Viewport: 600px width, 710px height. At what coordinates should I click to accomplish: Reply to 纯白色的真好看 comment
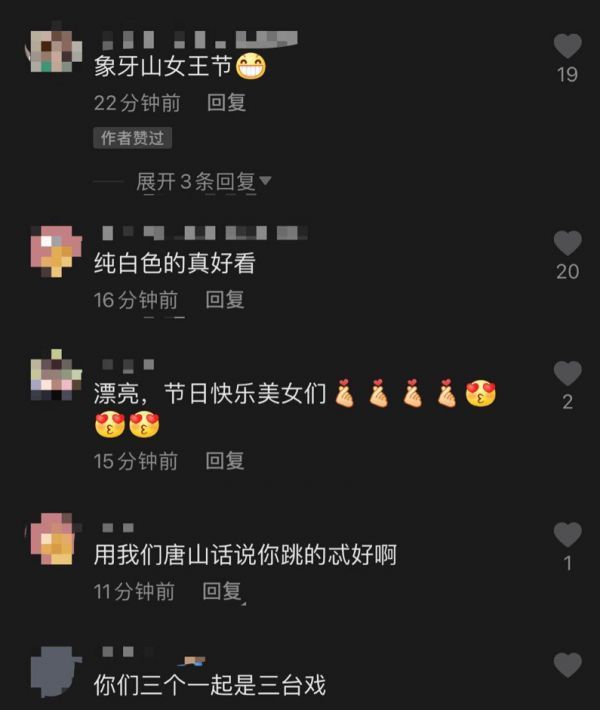click(x=225, y=299)
